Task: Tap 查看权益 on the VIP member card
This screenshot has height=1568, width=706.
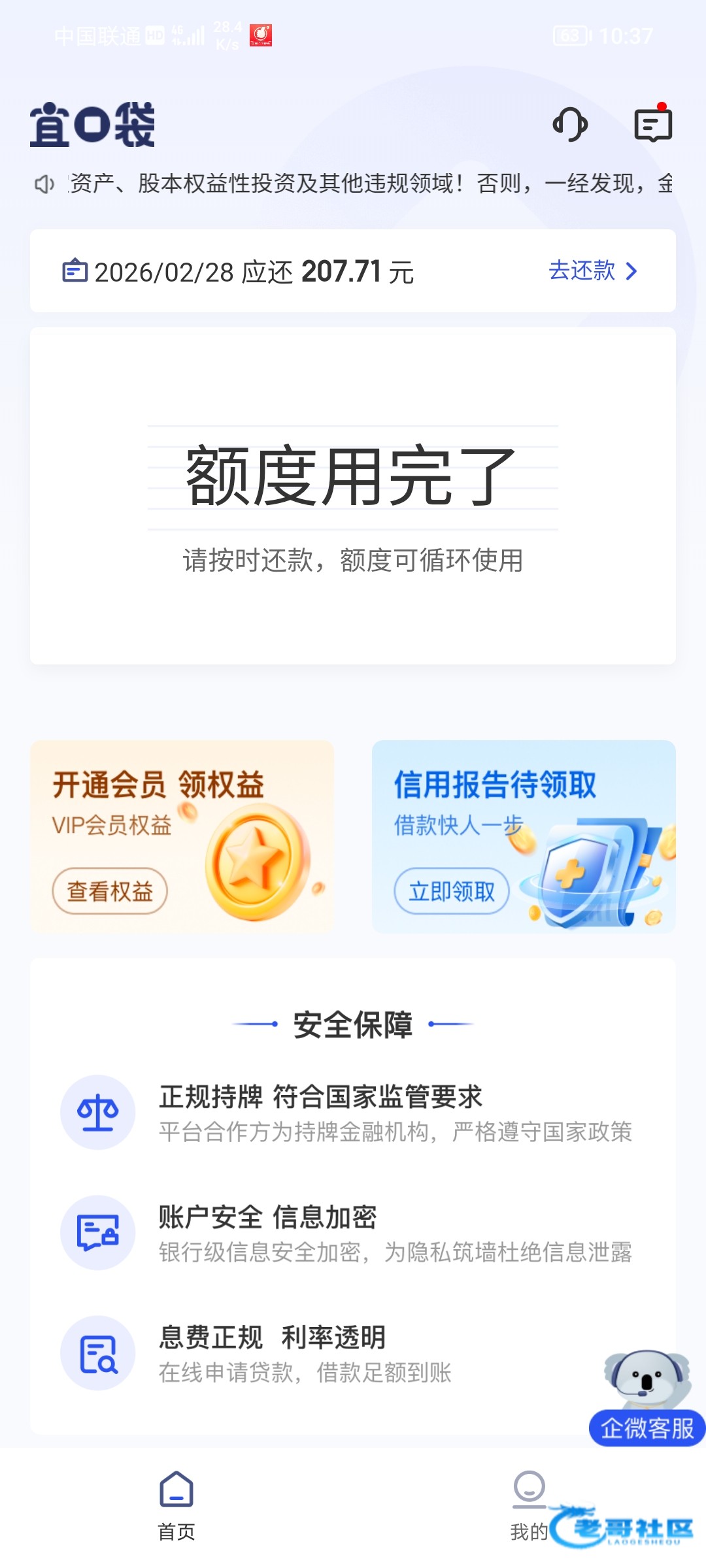Action: point(110,890)
